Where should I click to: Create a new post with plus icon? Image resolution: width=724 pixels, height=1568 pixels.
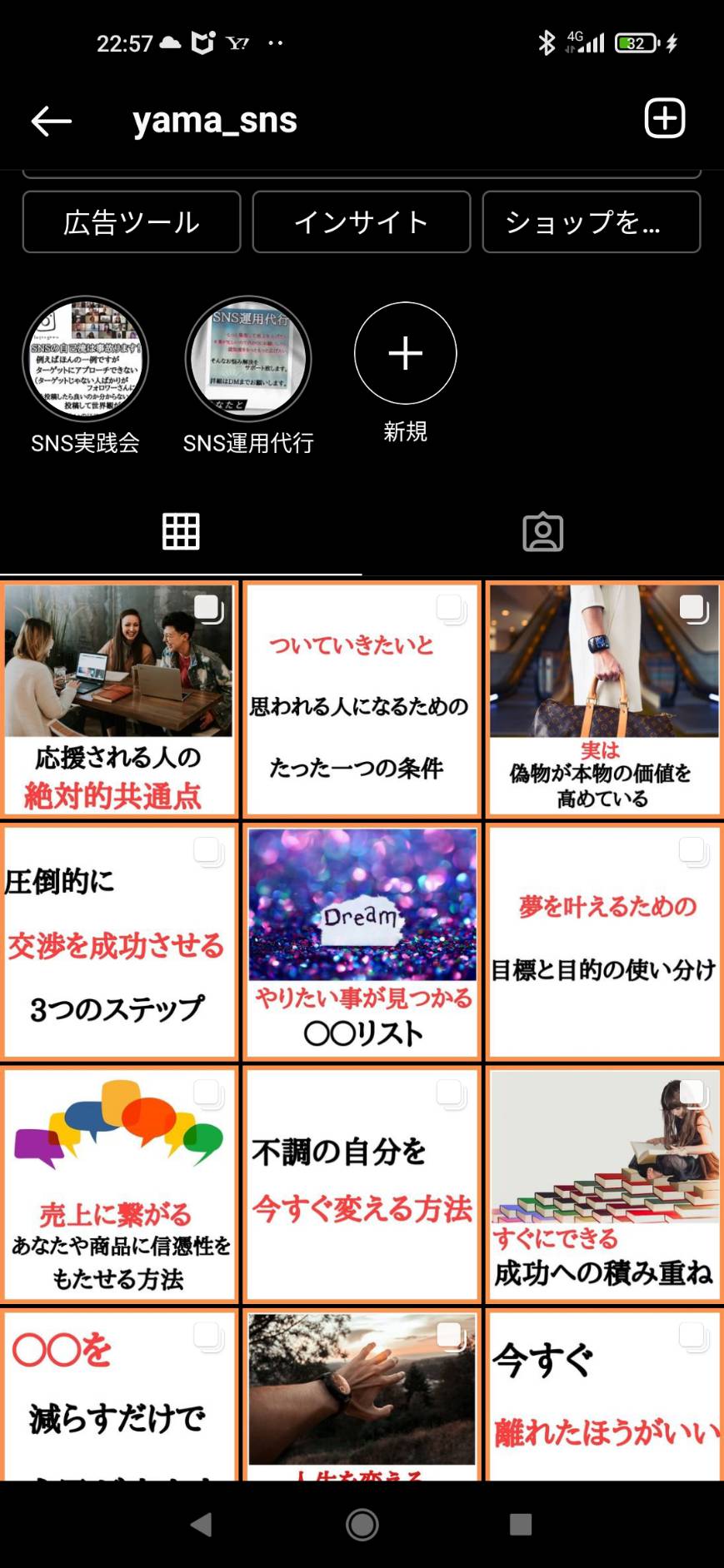(x=665, y=118)
